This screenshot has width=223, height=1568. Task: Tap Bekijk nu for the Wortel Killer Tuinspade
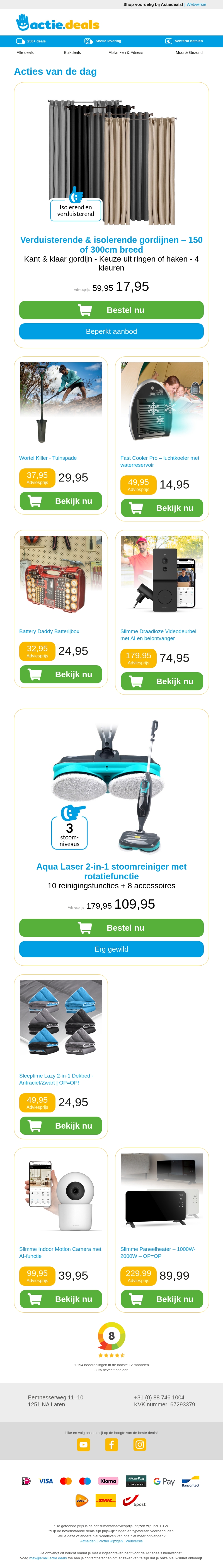click(x=61, y=501)
